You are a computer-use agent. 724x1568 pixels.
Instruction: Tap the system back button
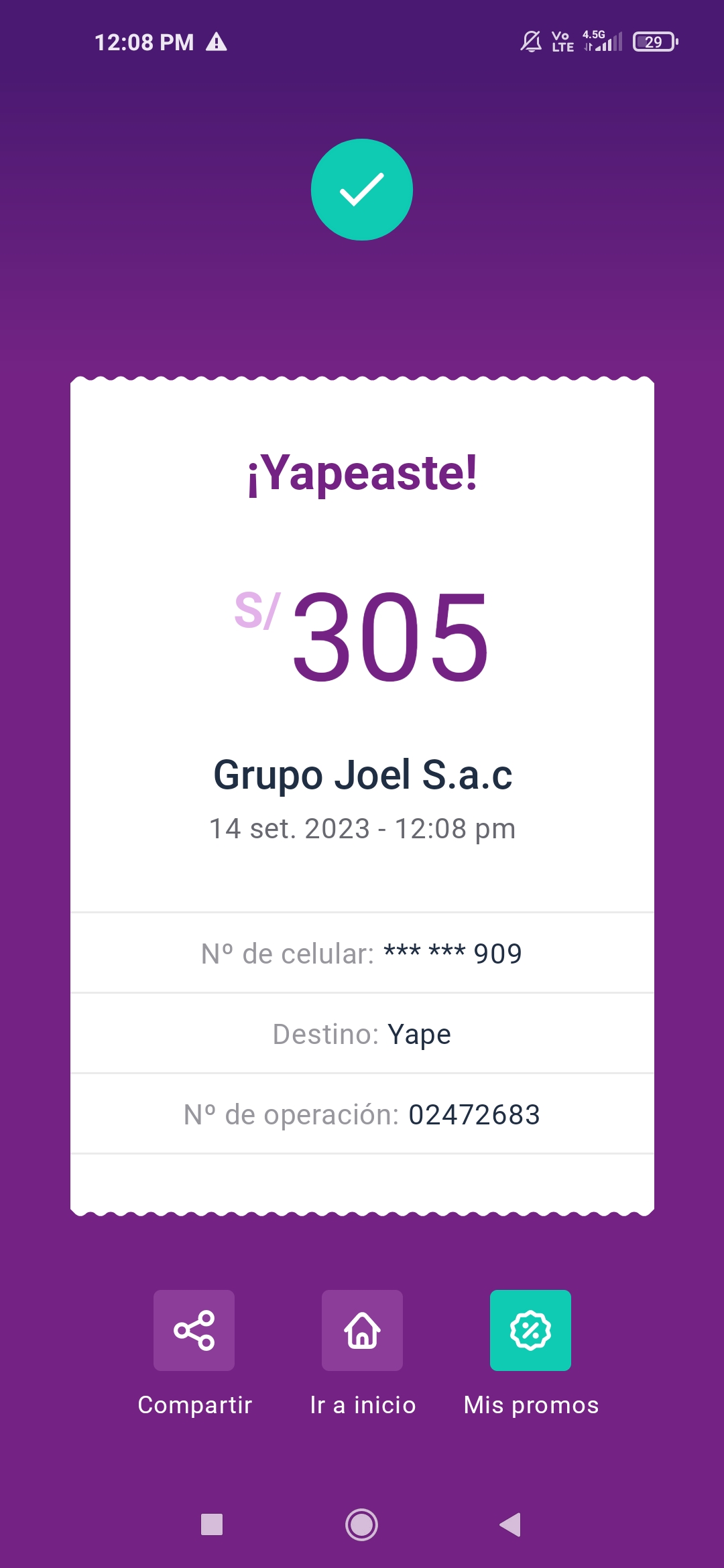point(511,1524)
